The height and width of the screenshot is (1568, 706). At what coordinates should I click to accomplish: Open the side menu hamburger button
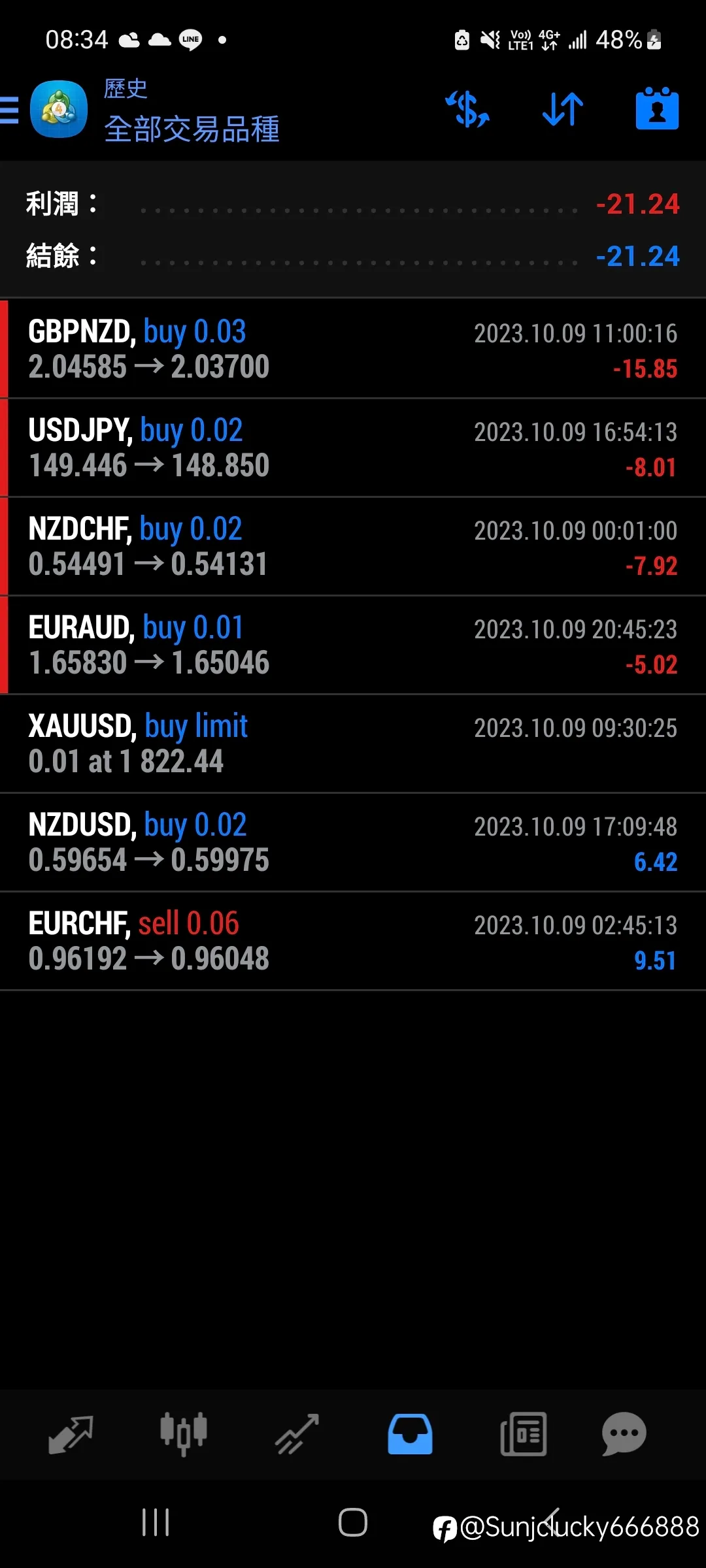[x=9, y=110]
